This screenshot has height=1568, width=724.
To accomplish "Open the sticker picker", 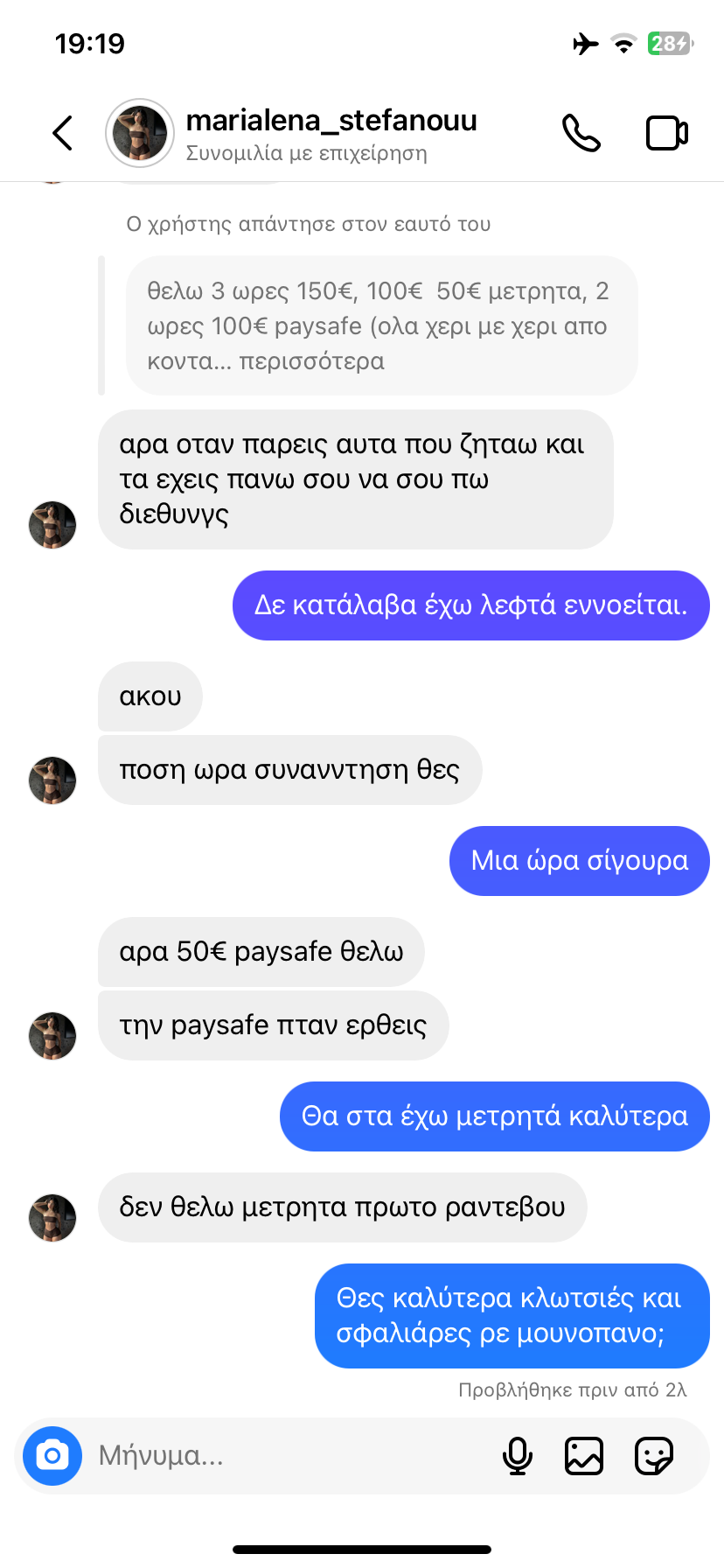I will tap(654, 1456).
